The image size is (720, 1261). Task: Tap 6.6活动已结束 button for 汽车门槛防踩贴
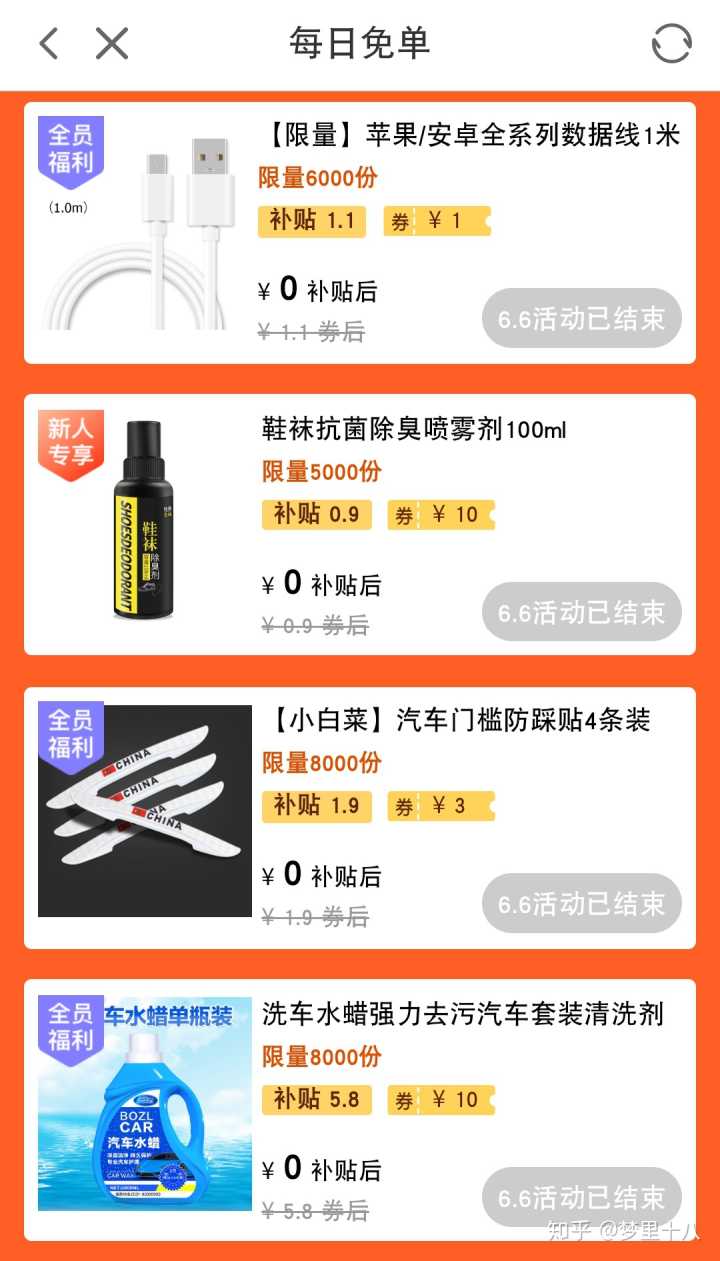coord(581,904)
